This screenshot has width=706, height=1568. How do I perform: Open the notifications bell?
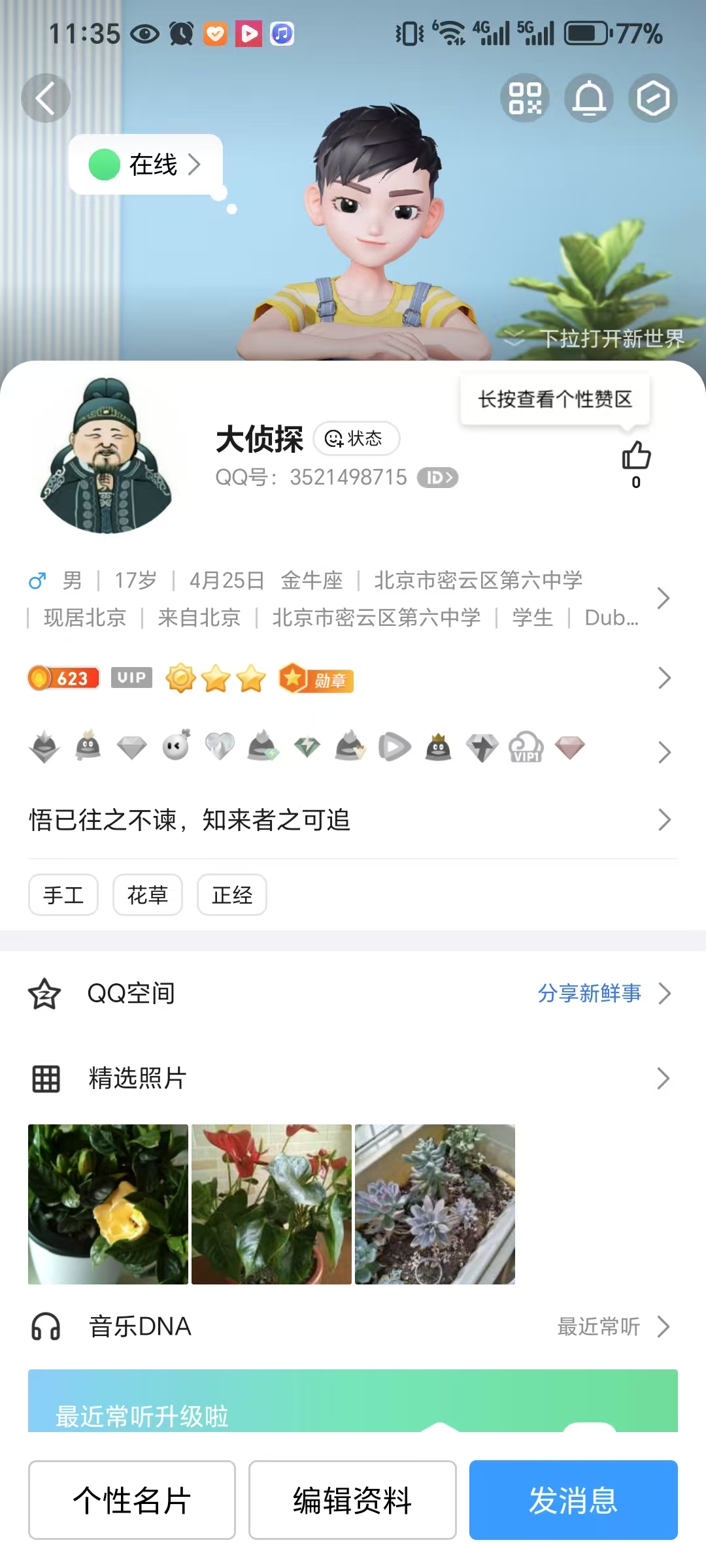589,99
